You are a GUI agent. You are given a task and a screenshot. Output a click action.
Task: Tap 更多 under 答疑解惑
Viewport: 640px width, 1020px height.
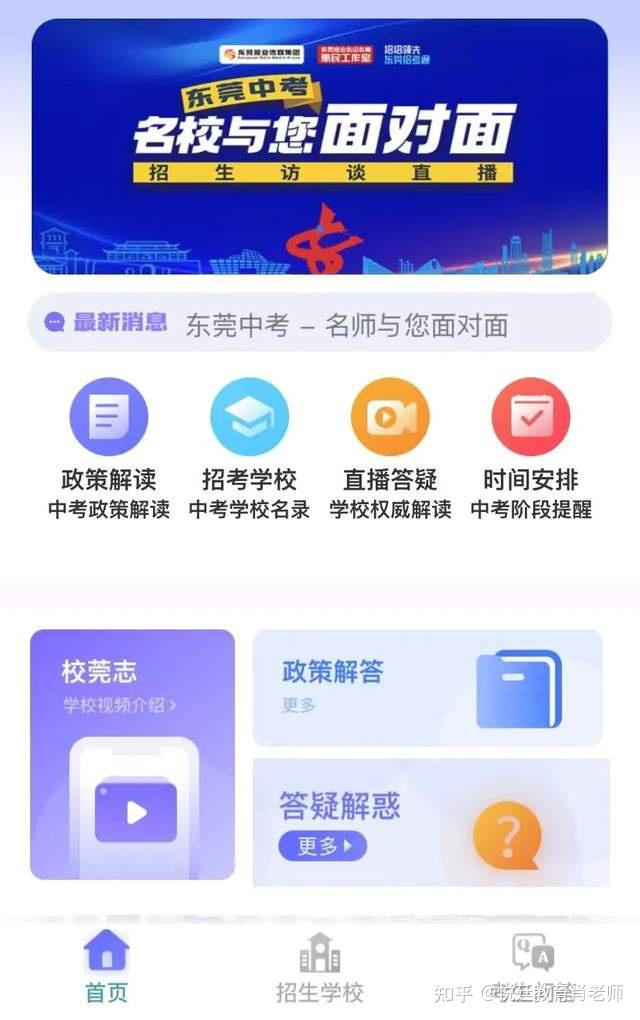tap(322, 846)
